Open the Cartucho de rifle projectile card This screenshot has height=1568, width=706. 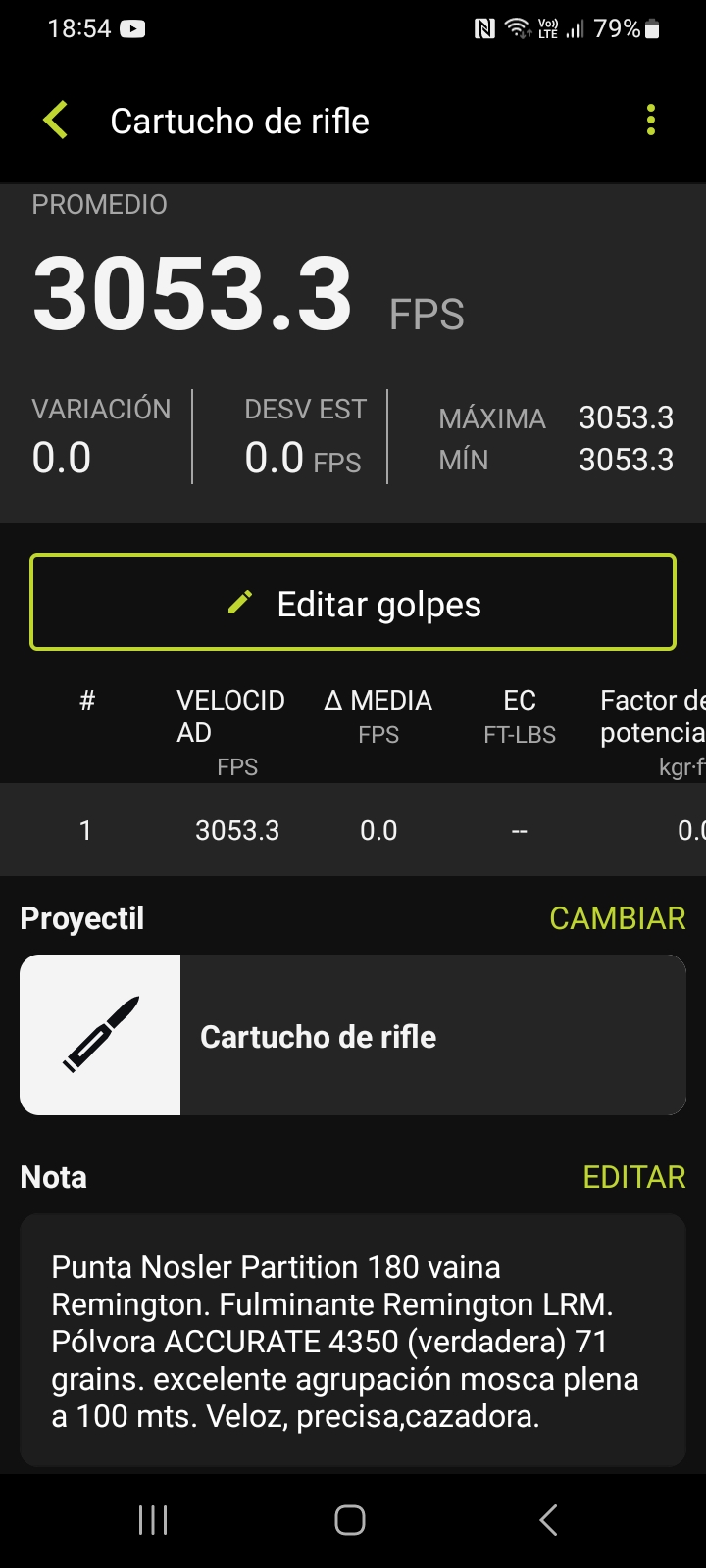click(353, 1036)
